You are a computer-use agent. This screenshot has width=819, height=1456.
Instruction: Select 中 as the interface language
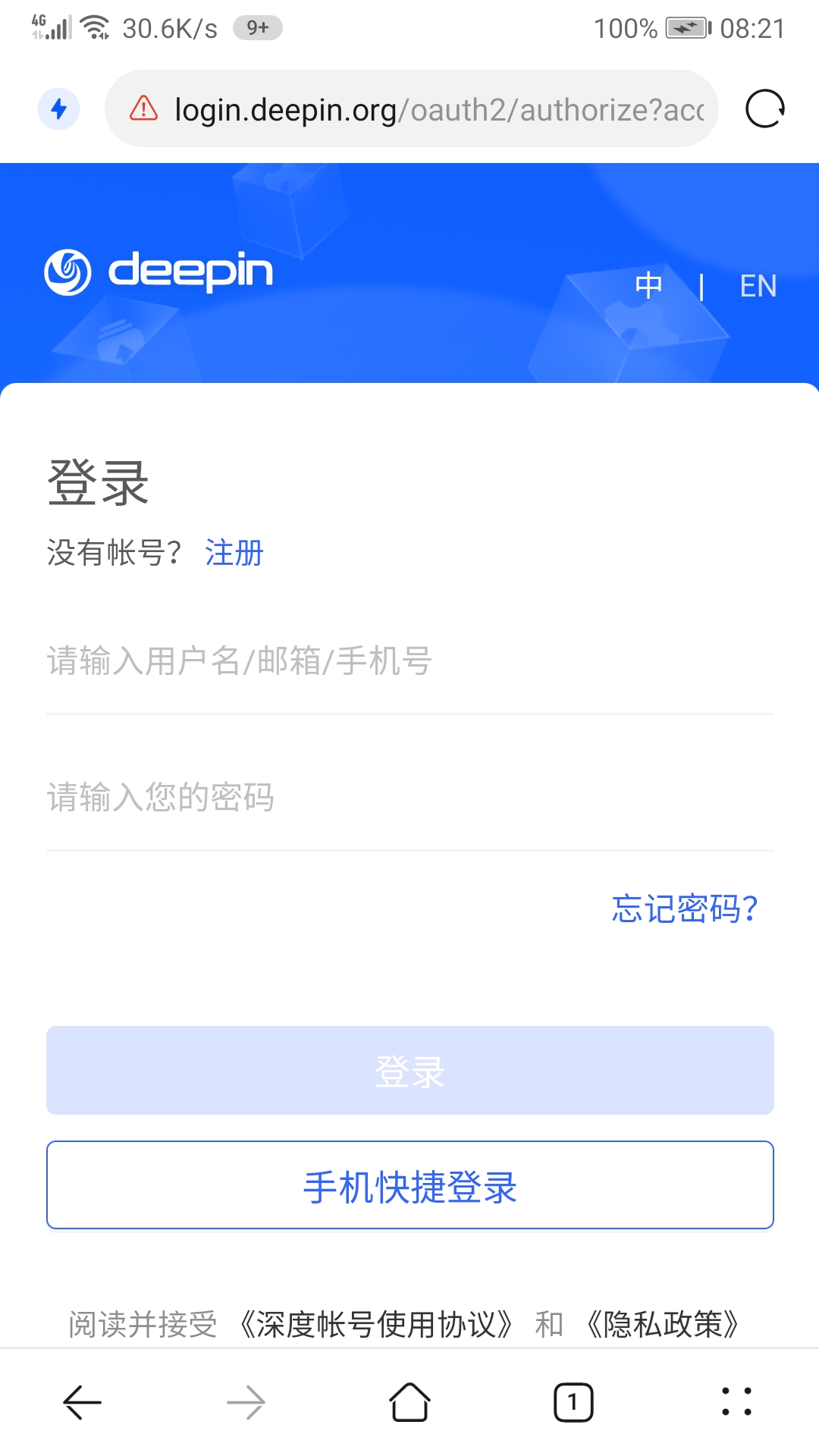648,285
